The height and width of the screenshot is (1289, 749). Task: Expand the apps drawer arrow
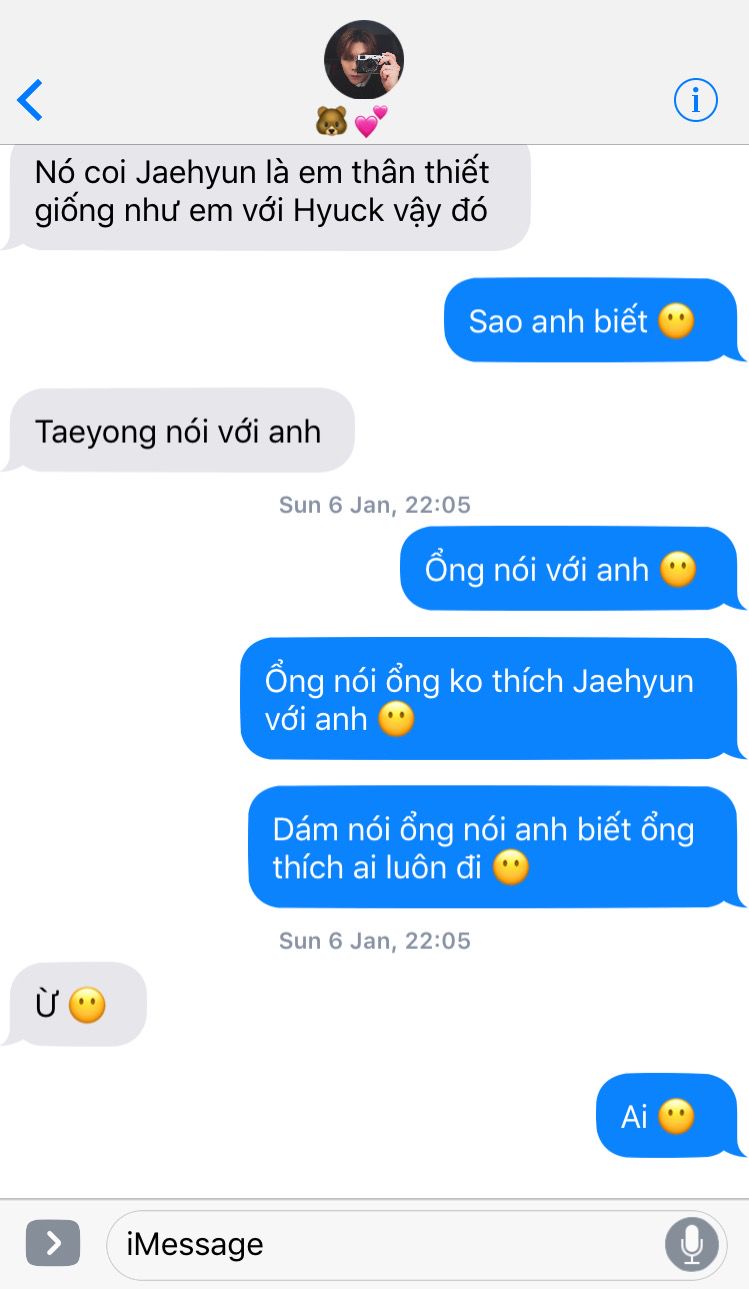click(53, 1243)
